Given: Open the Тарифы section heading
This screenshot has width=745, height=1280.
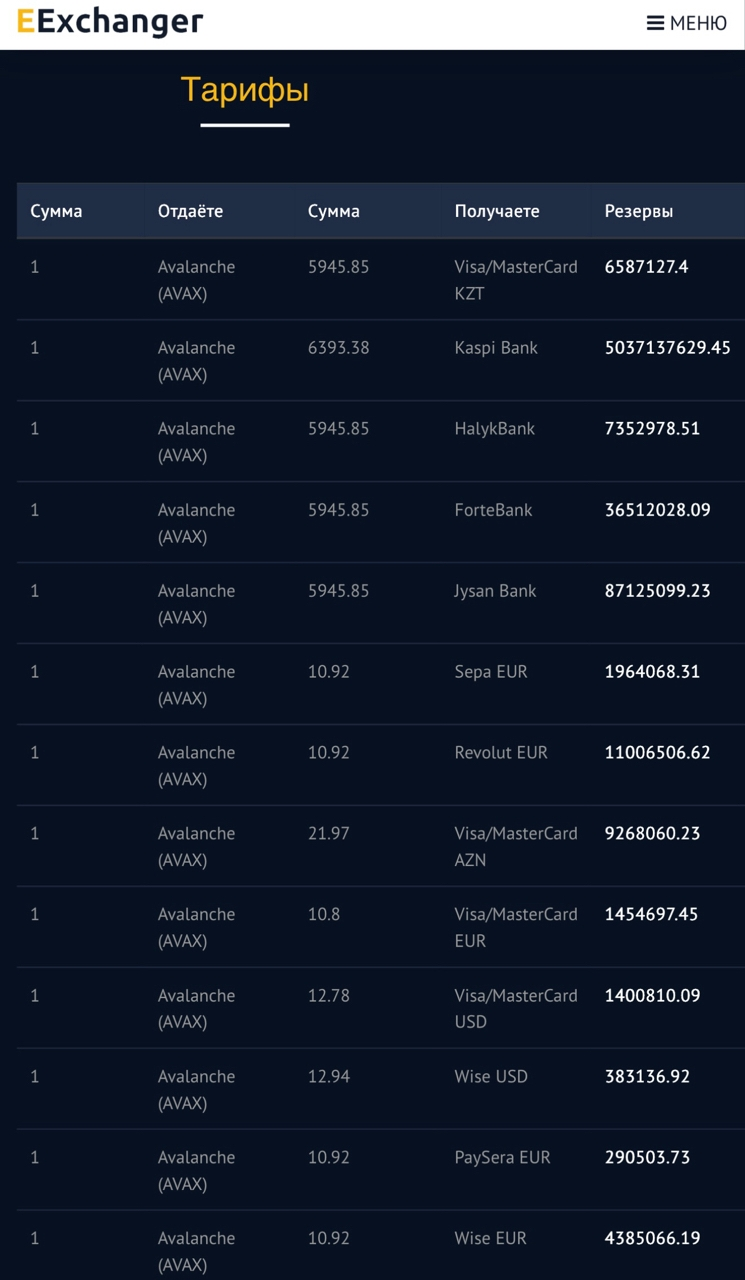Looking at the screenshot, I should point(244,90).
